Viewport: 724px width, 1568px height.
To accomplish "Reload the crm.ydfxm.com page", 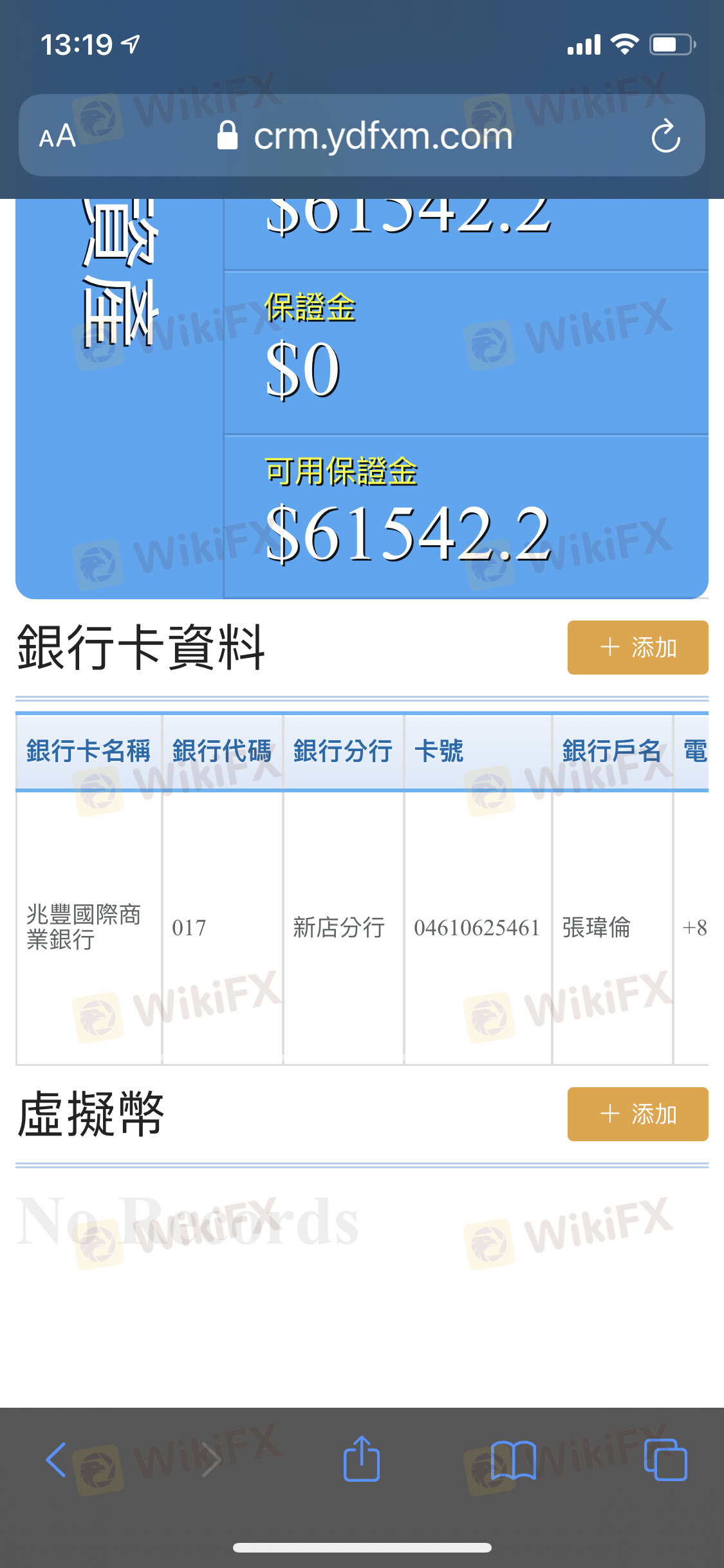I will coord(665,136).
